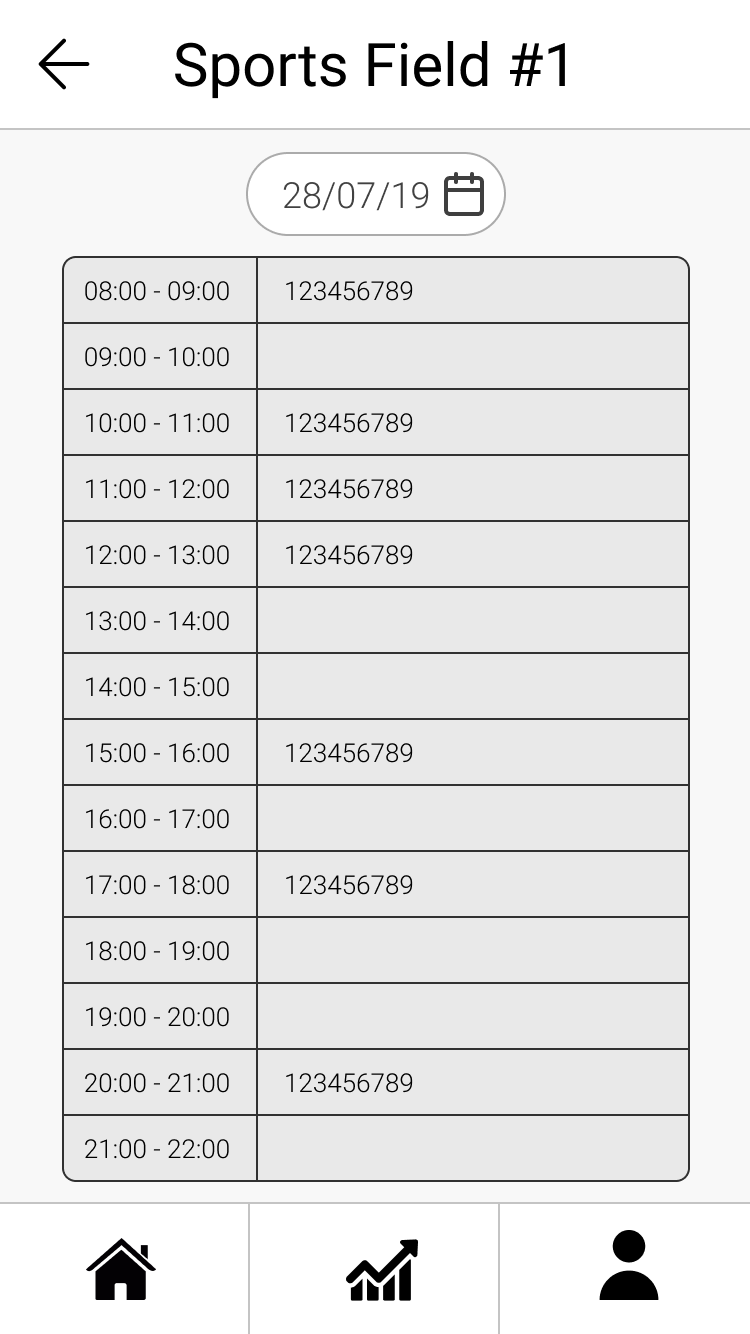Screen dimensions: 750x1334
Task: Open the date picker showing 28/07/19
Action: click(376, 194)
